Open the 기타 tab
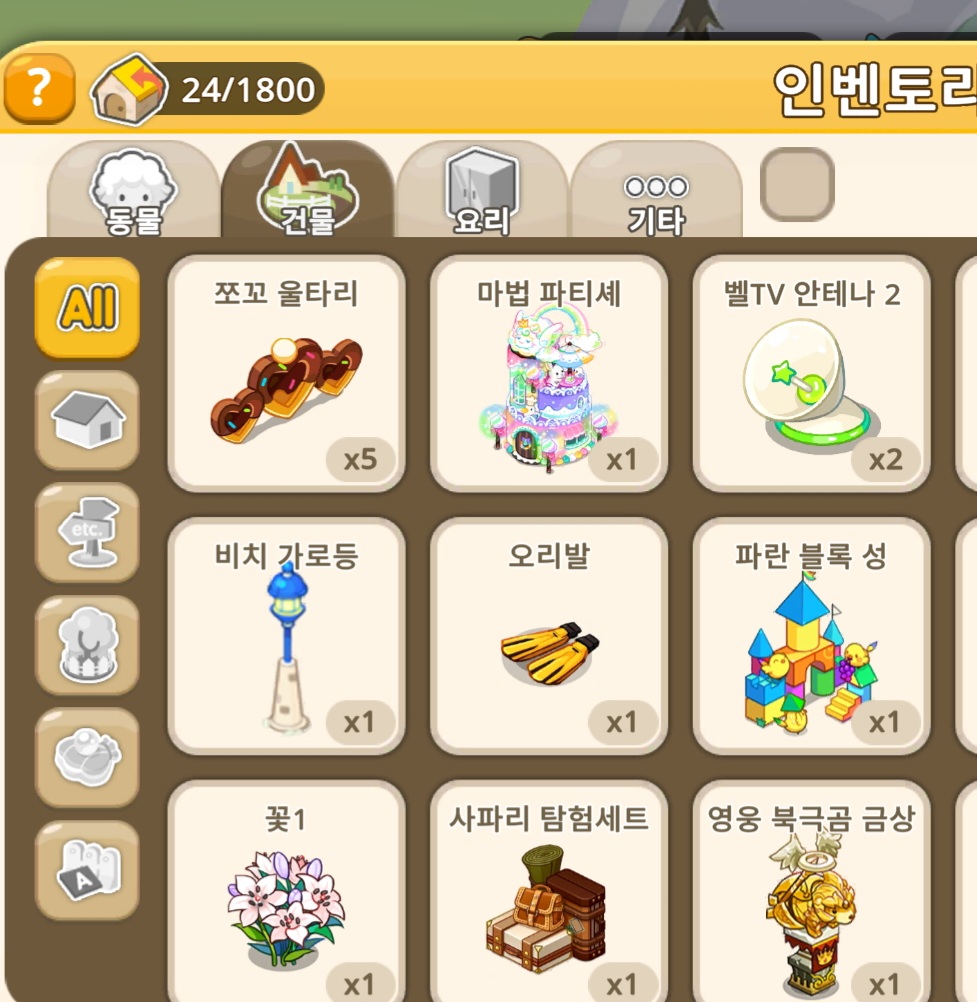The height and width of the screenshot is (1002, 977). tap(656, 190)
